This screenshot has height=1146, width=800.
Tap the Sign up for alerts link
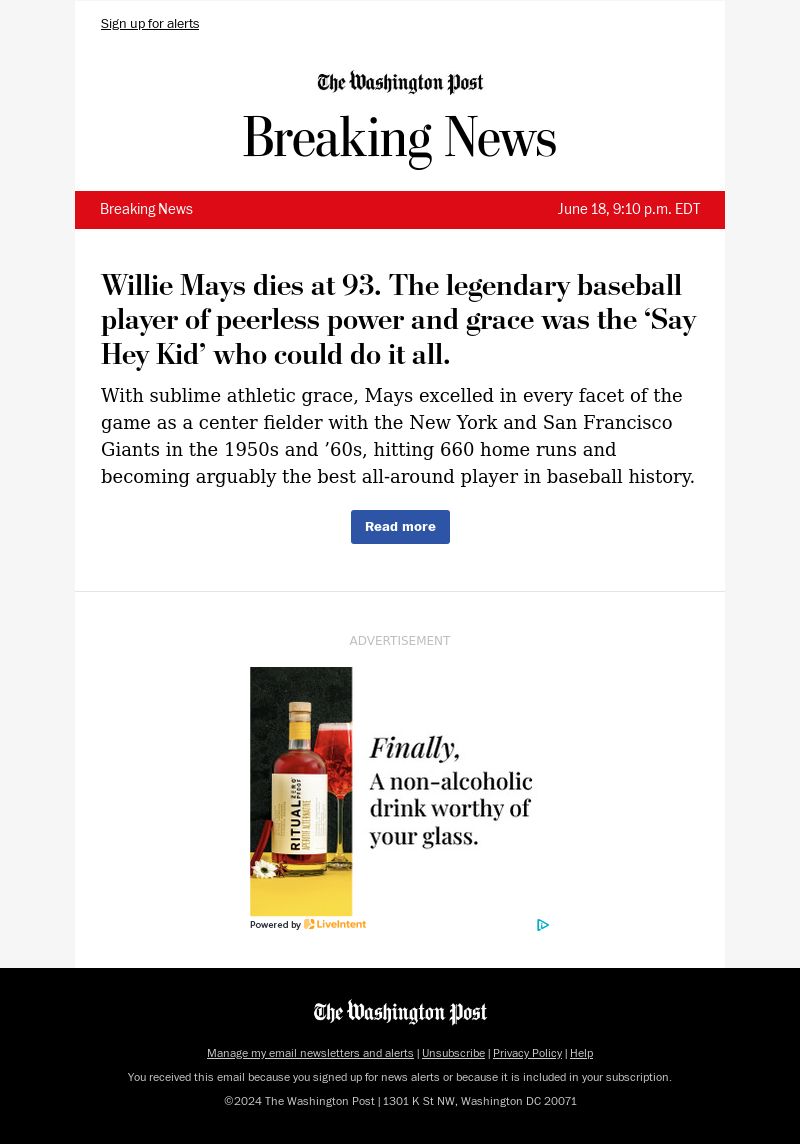coord(150,24)
